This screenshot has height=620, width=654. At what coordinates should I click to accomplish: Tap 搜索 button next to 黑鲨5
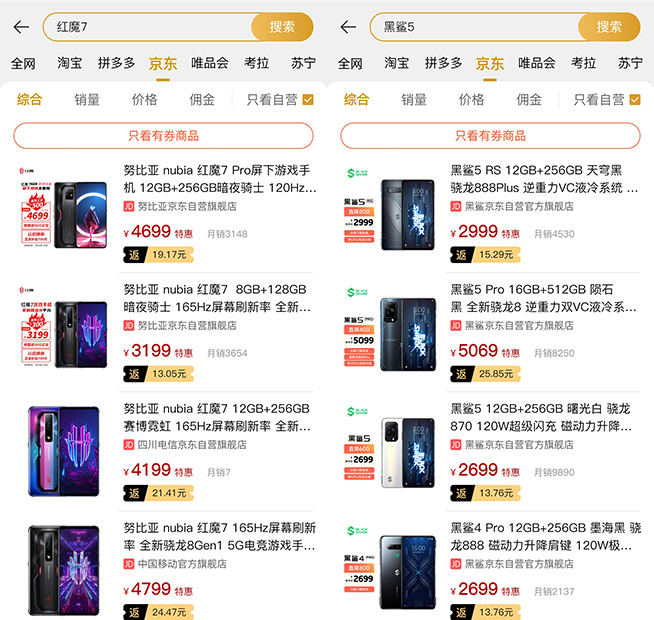click(x=609, y=27)
